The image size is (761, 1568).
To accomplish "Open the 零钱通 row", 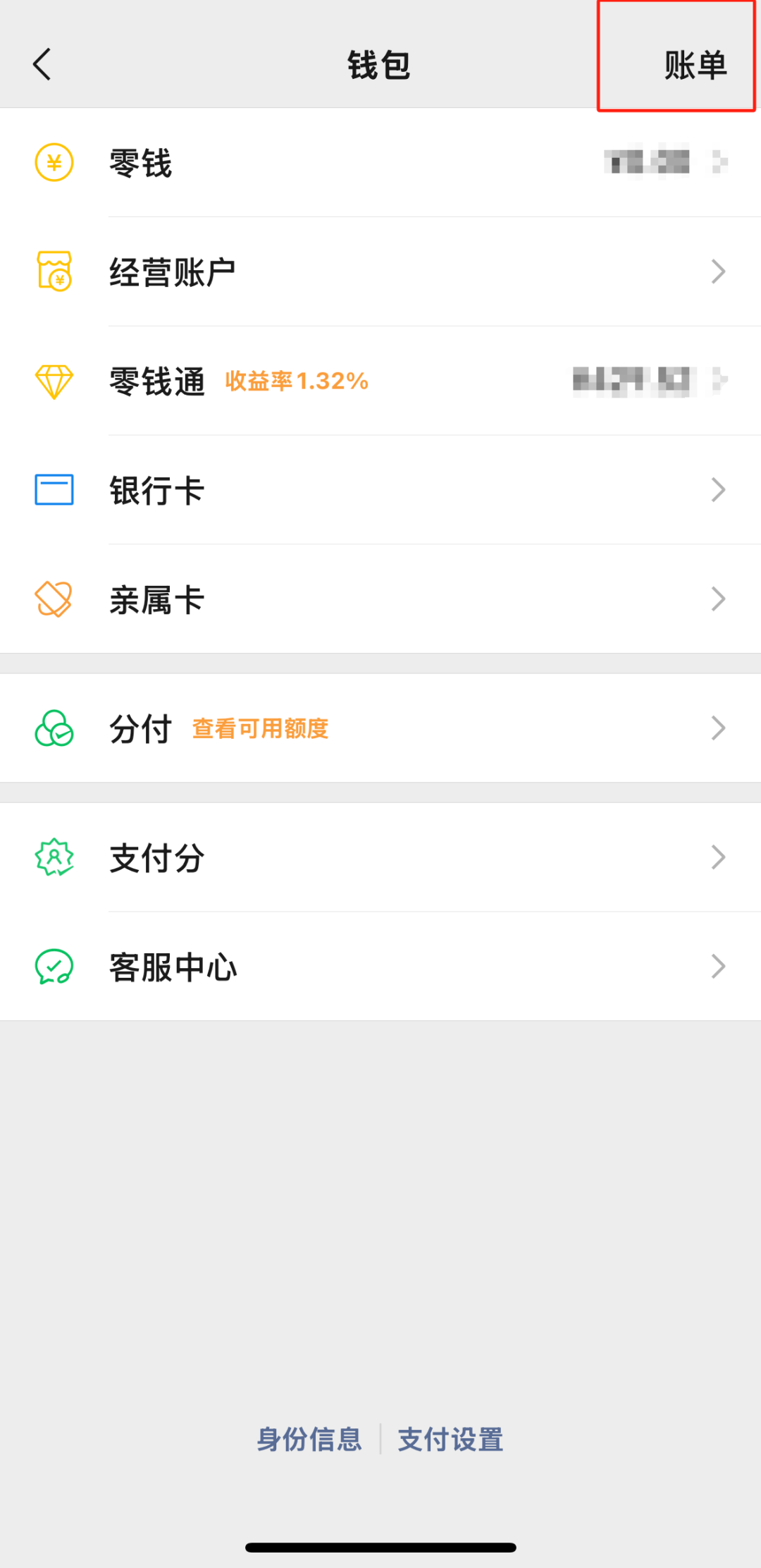I will [x=380, y=381].
